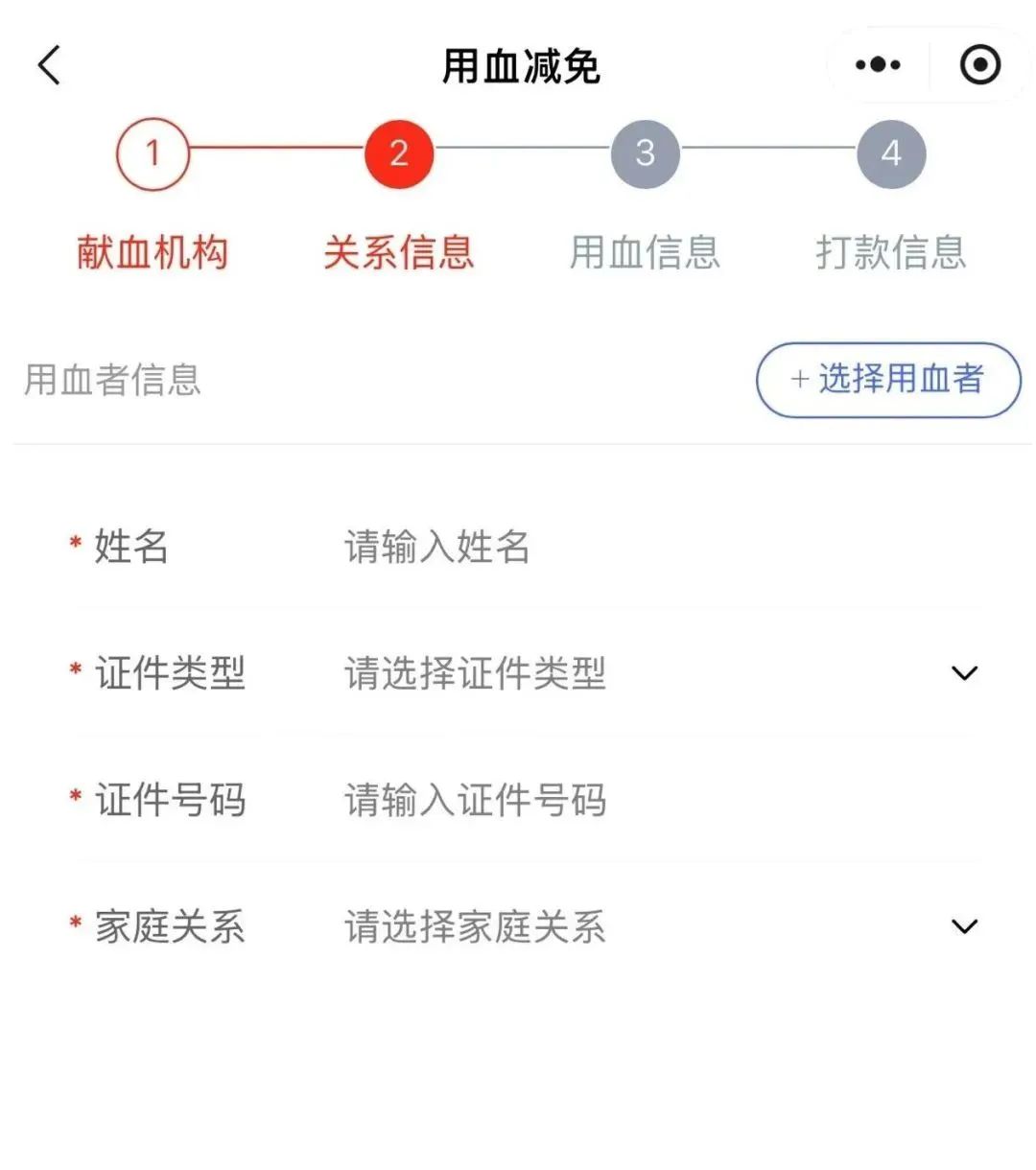The height and width of the screenshot is (1170, 1036).
Task: Close the mini program with the circle icon
Action: pos(979,65)
